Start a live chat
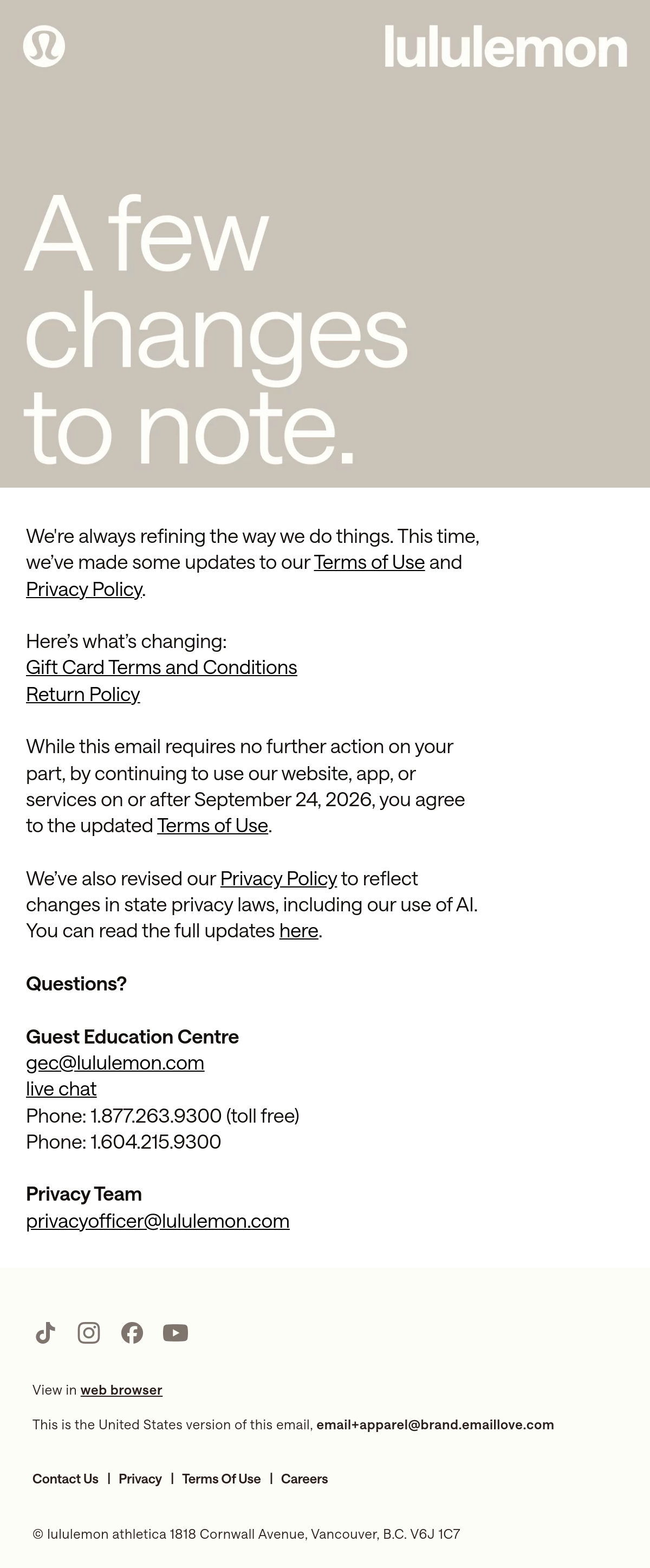 click(x=61, y=1090)
